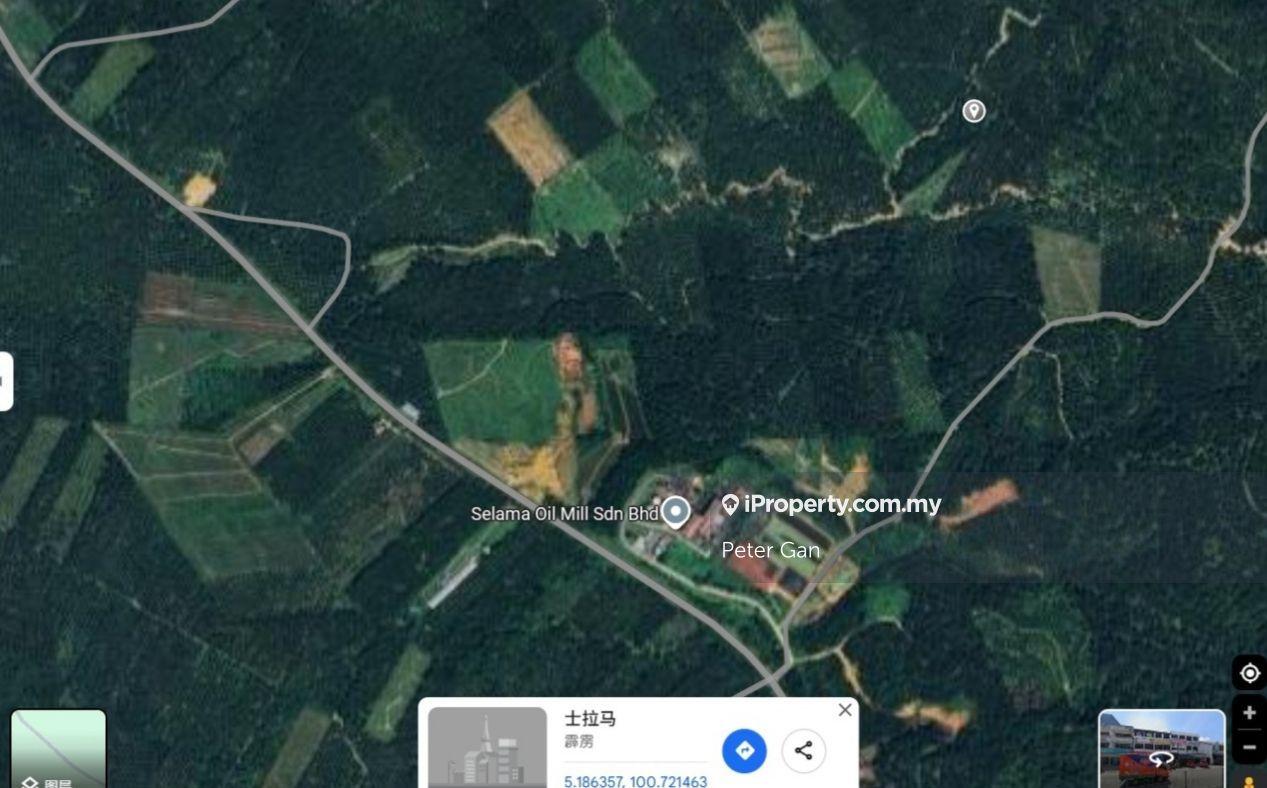The height and width of the screenshot is (788, 1267).
Task: Expand the collapsed side panel
Action: point(5,381)
